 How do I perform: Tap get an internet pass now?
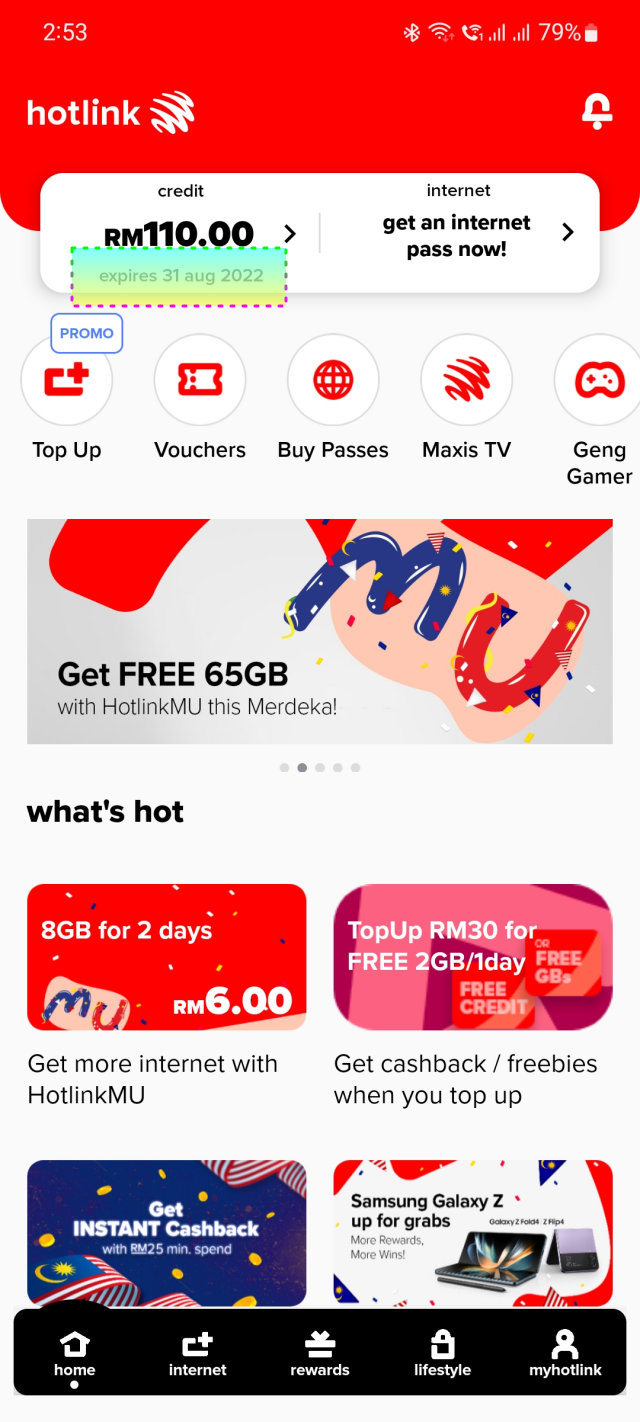point(478,235)
